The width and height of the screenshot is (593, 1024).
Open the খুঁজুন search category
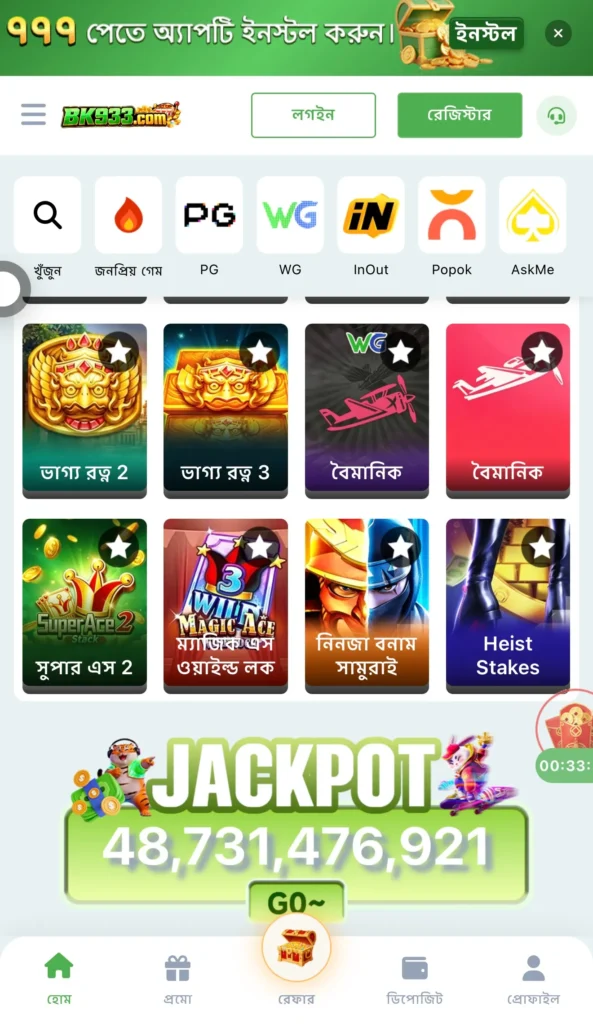coord(48,227)
